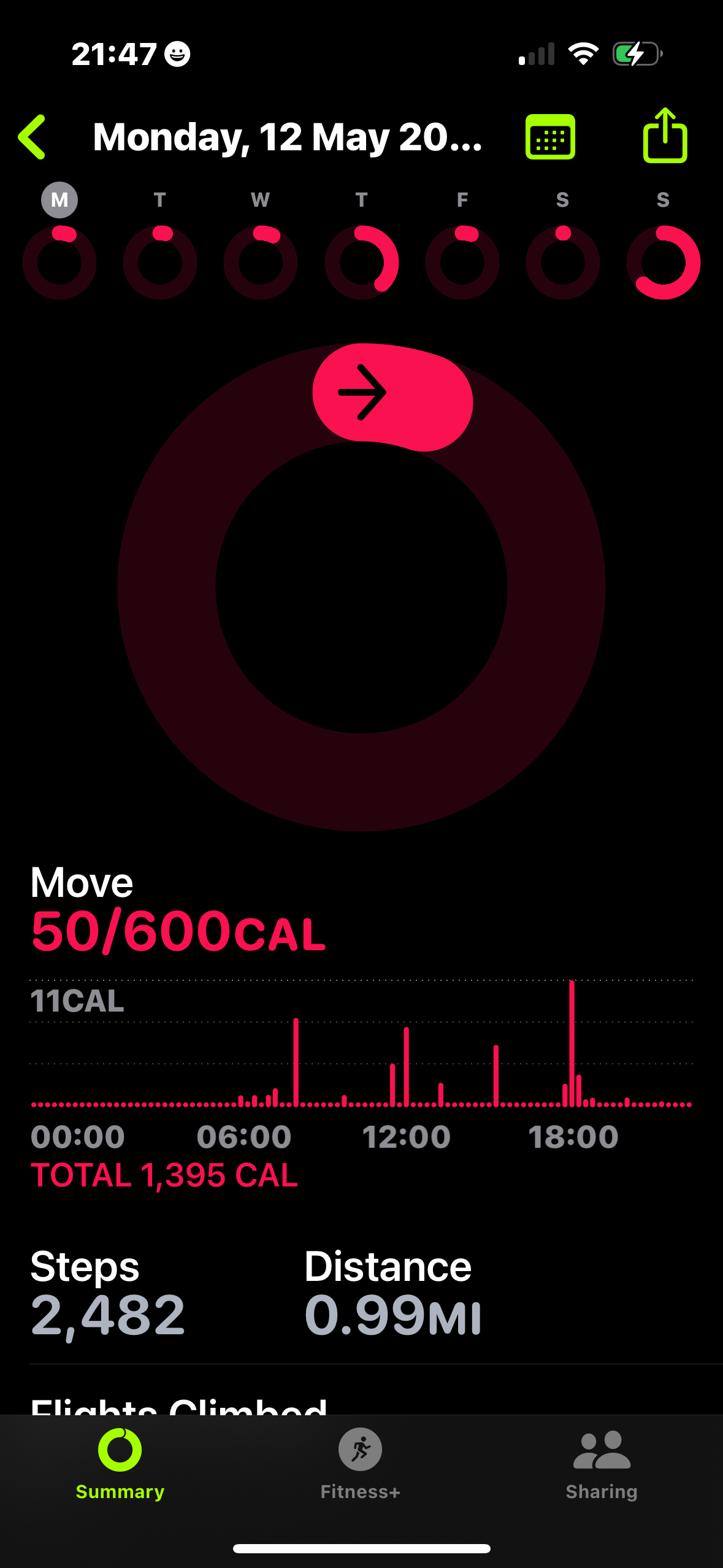723x1568 pixels.
Task: Go back with the green arrow
Action: click(x=33, y=137)
